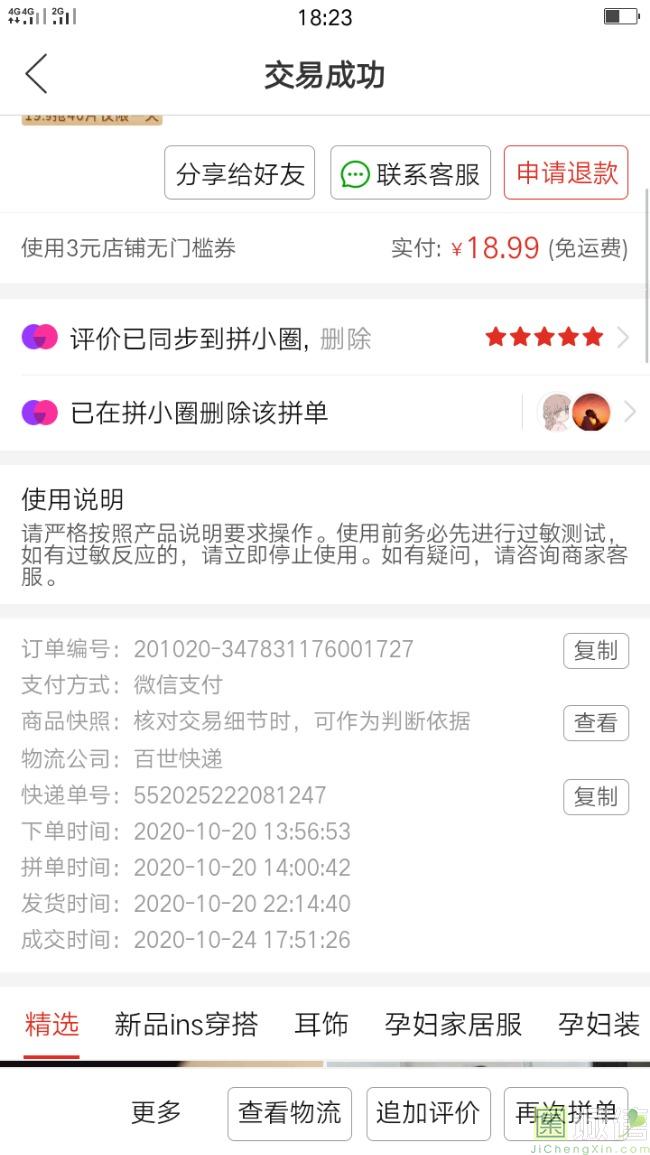650x1155 pixels.
Task: Contact customer service via 联系客服
Action: coord(411,173)
